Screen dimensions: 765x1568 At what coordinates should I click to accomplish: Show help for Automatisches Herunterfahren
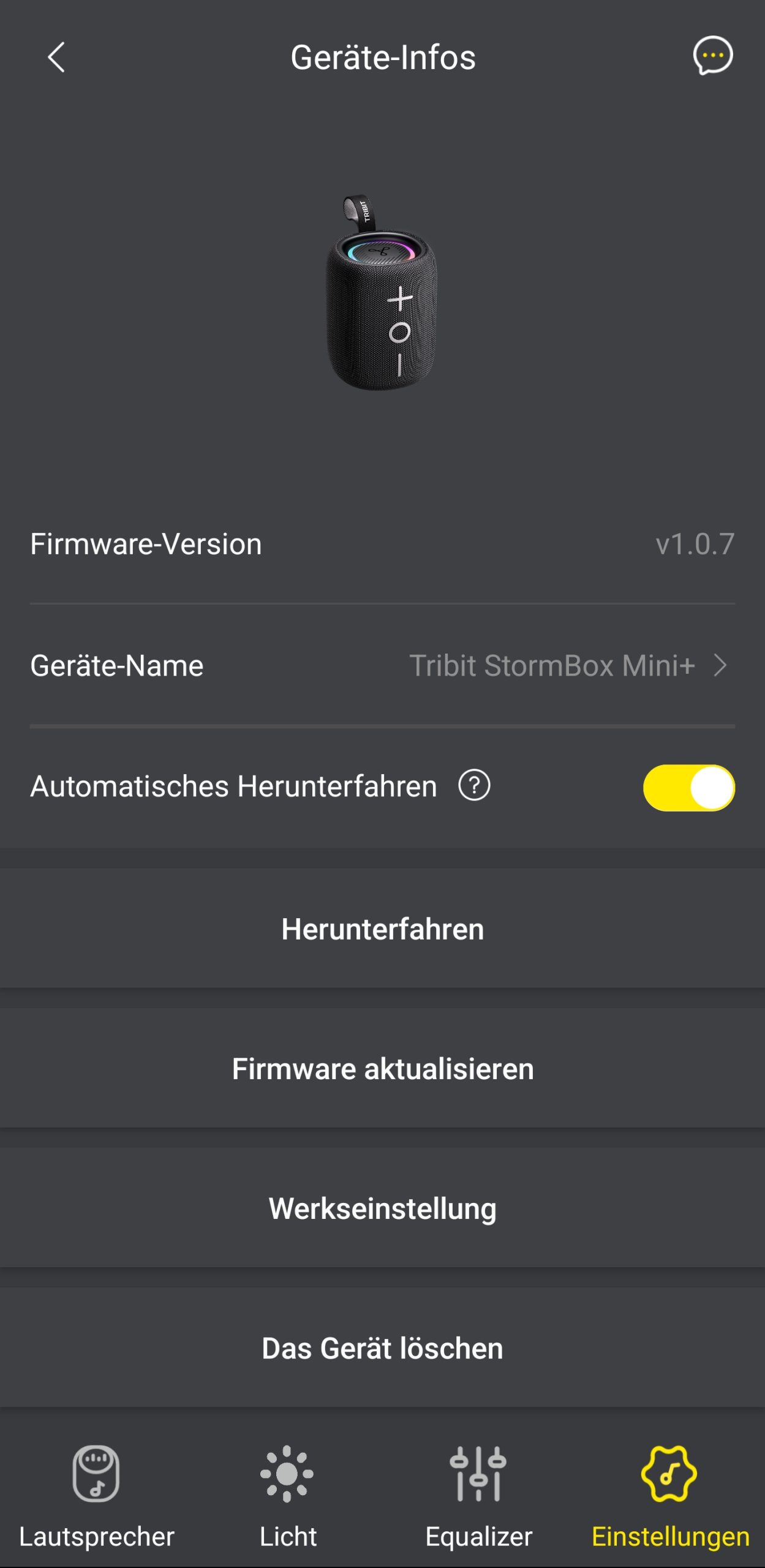click(x=474, y=786)
